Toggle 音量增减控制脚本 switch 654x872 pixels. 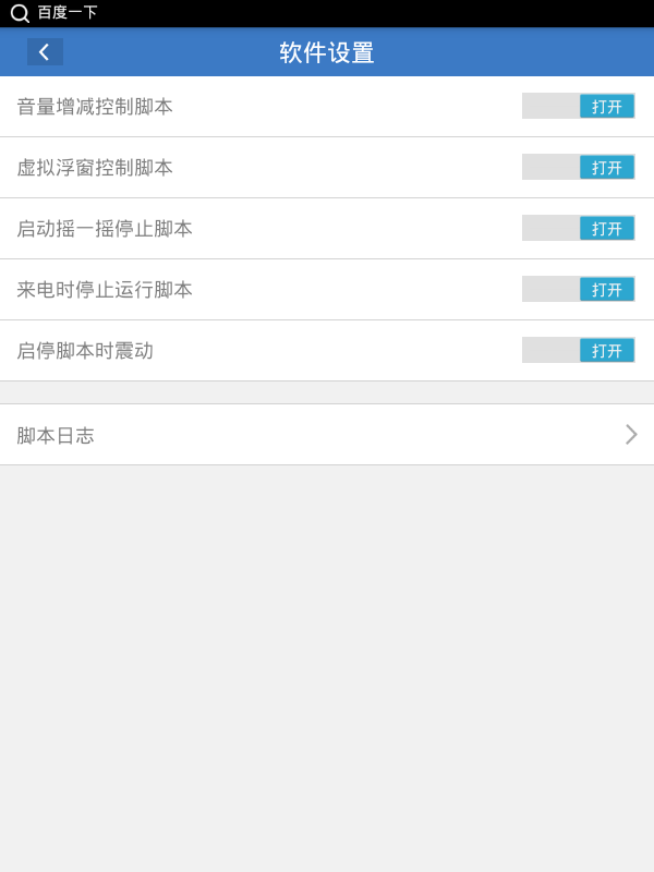(x=578, y=107)
